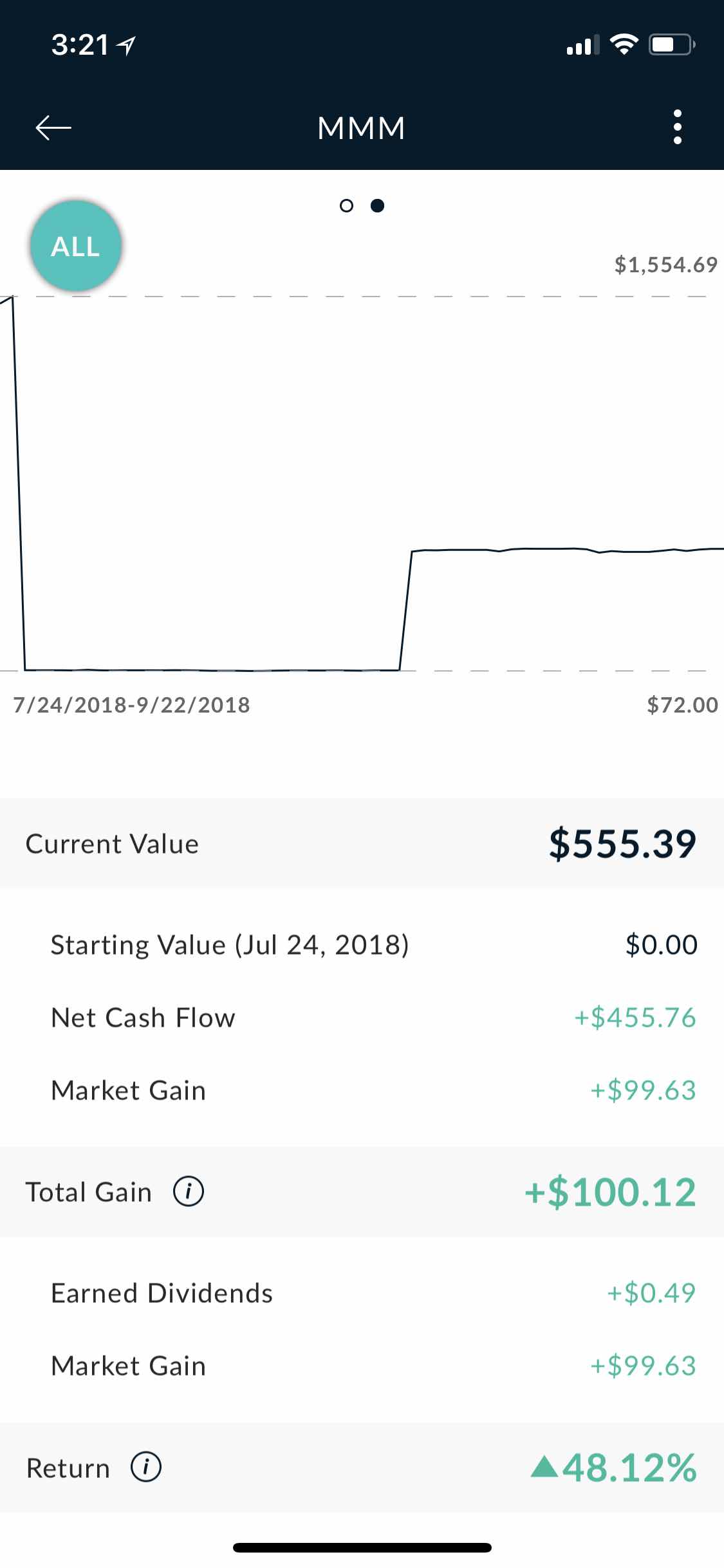
Task: Open info icon next to Return
Action: [146, 1468]
